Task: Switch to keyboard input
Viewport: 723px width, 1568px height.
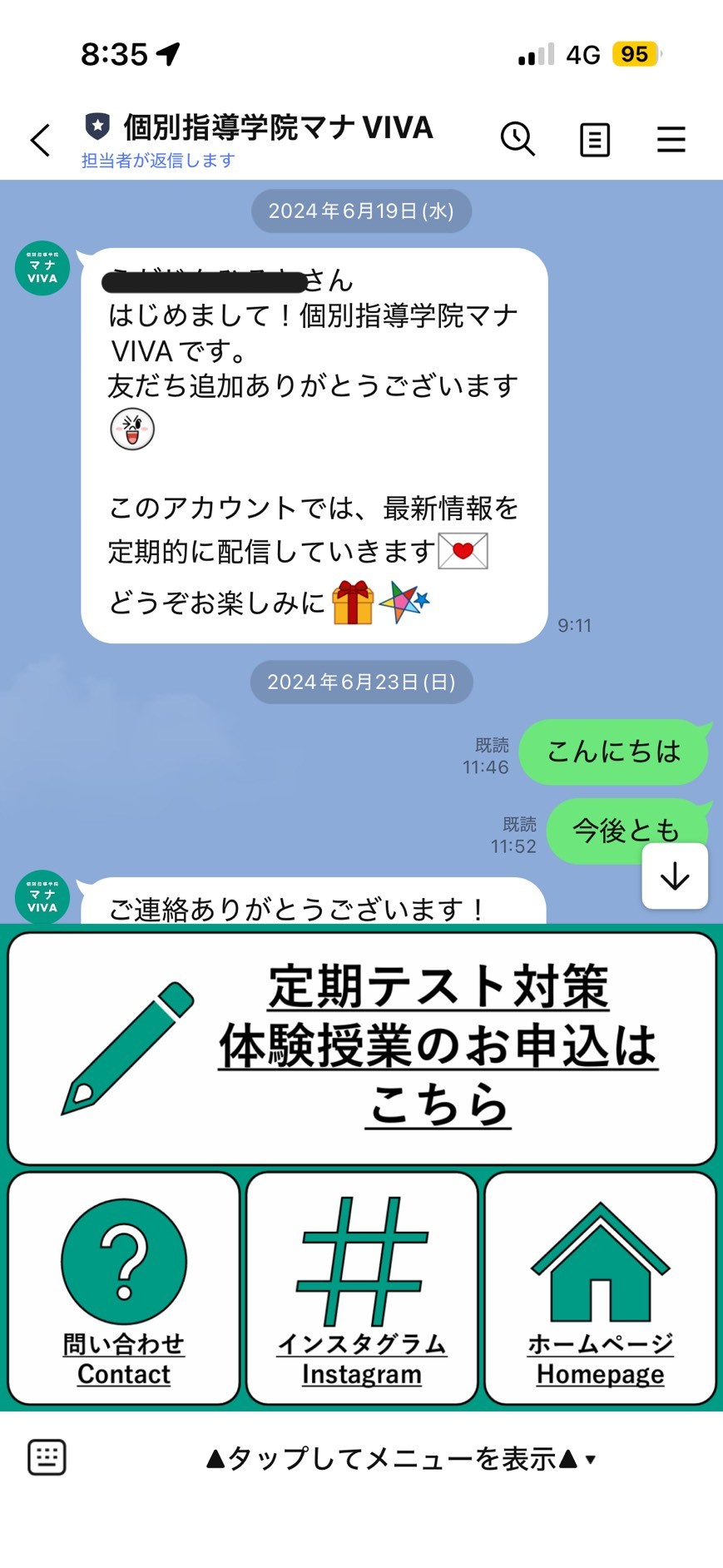Action: (x=47, y=1457)
